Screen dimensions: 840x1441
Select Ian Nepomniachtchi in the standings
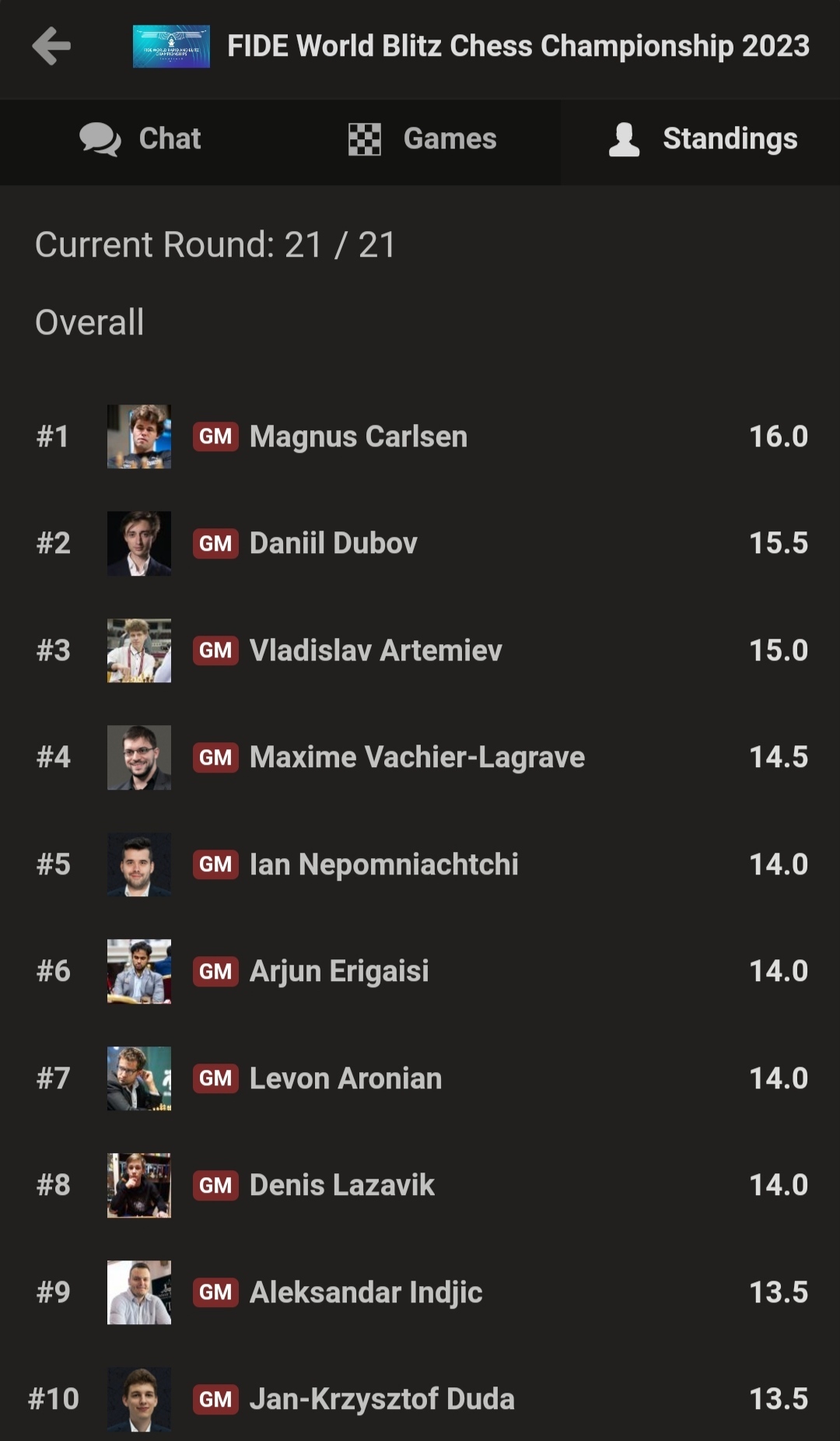coord(420,864)
